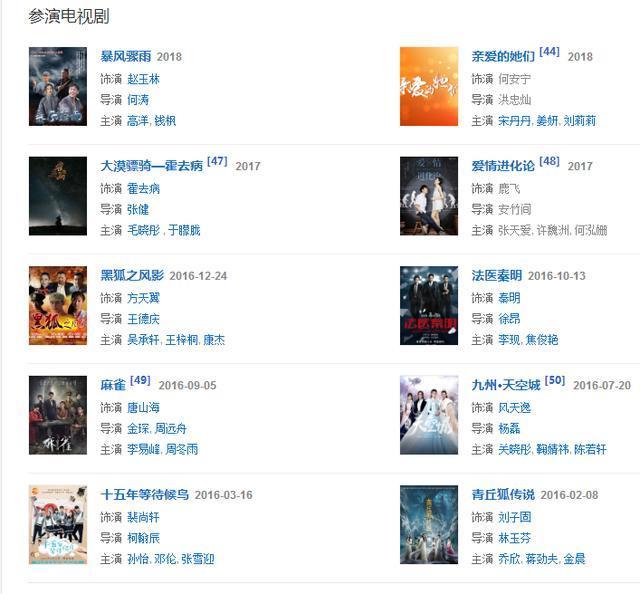
Task: Open director 林玉芬's link under 青丘狐传说
Action: click(514, 538)
